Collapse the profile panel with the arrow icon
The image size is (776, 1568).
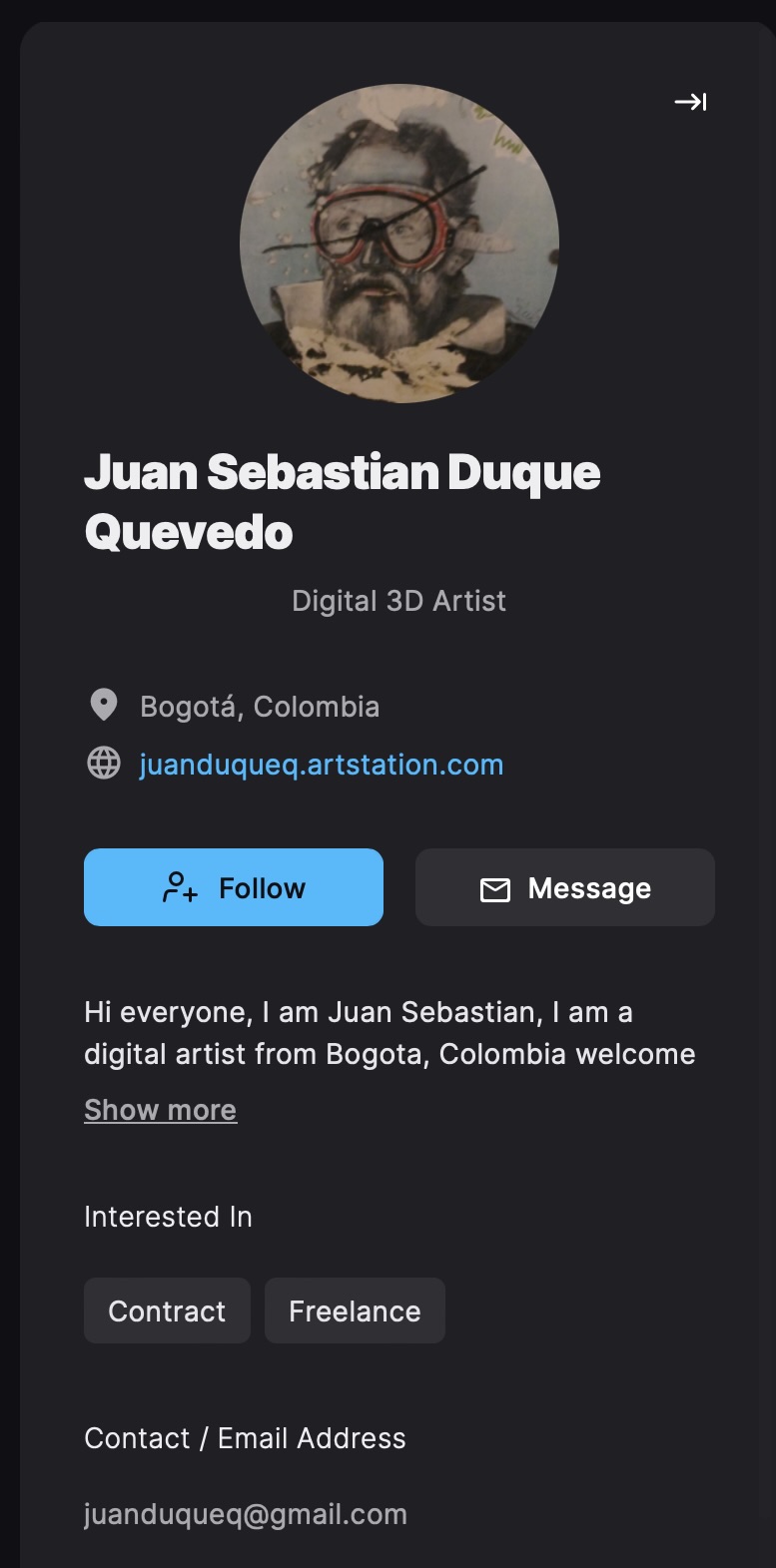tap(690, 102)
